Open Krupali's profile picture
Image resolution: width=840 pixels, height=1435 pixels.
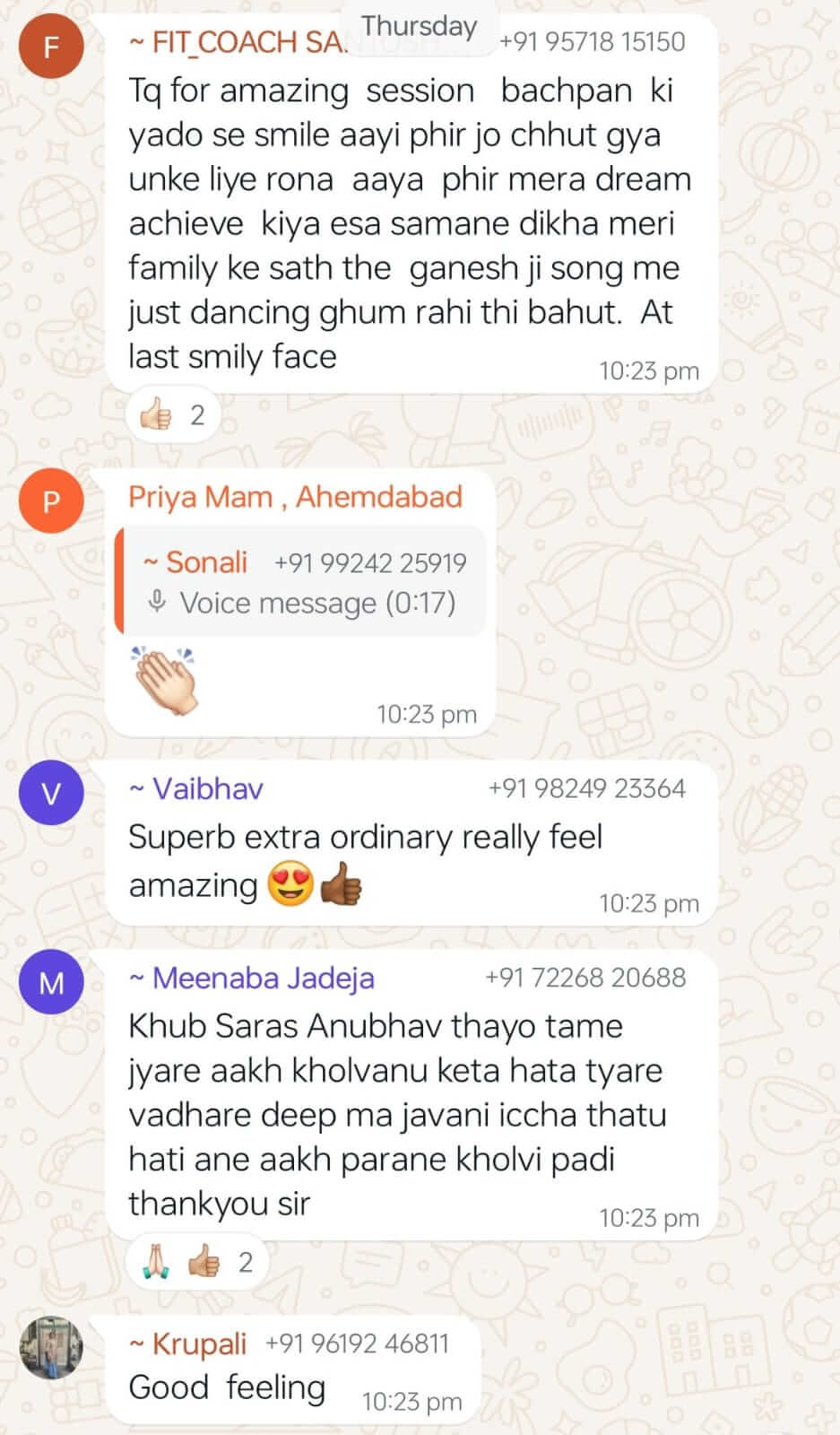pyautogui.click(x=51, y=1347)
